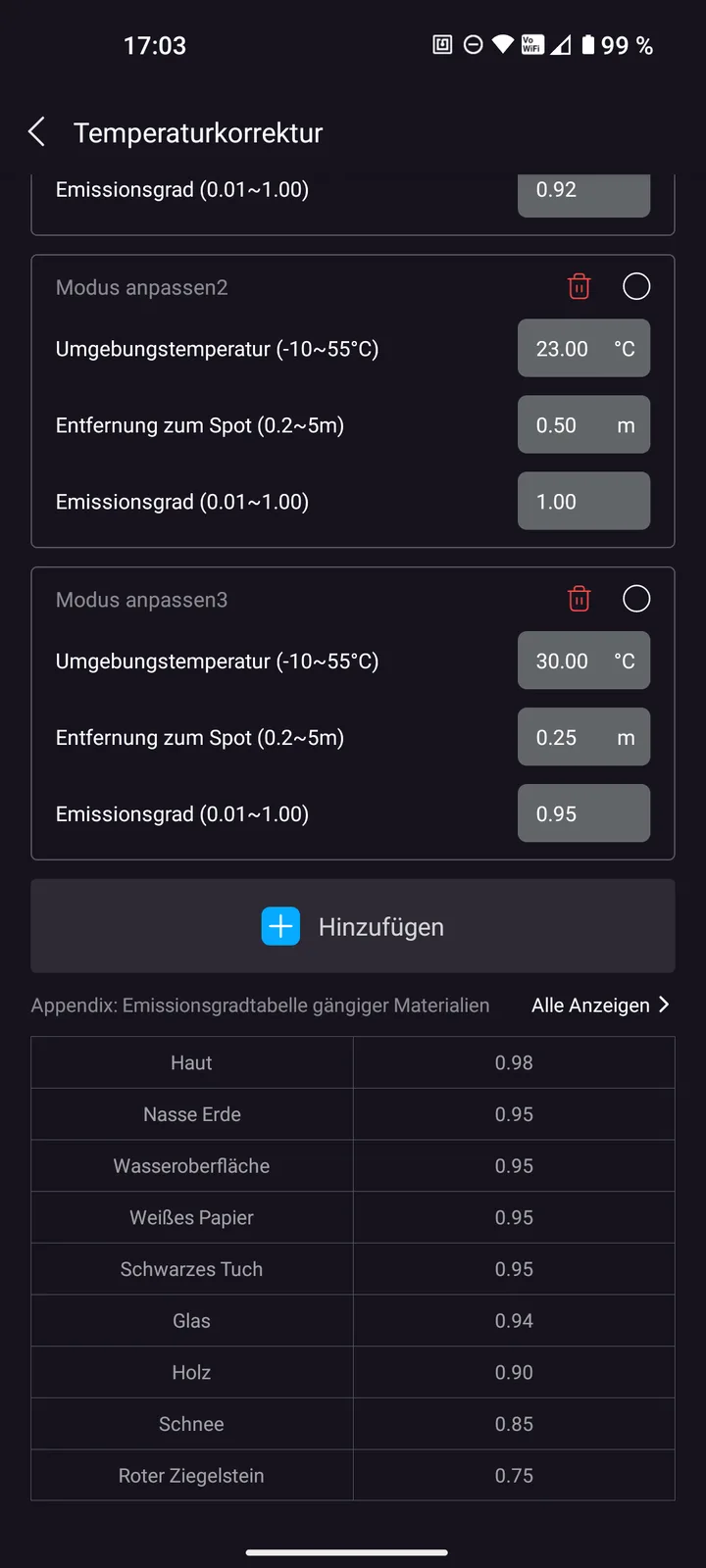Viewport: 706px width, 1568px height.
Task: Edit Emissionsgrad in Modus anpassen2
Action: click(582, 501)
